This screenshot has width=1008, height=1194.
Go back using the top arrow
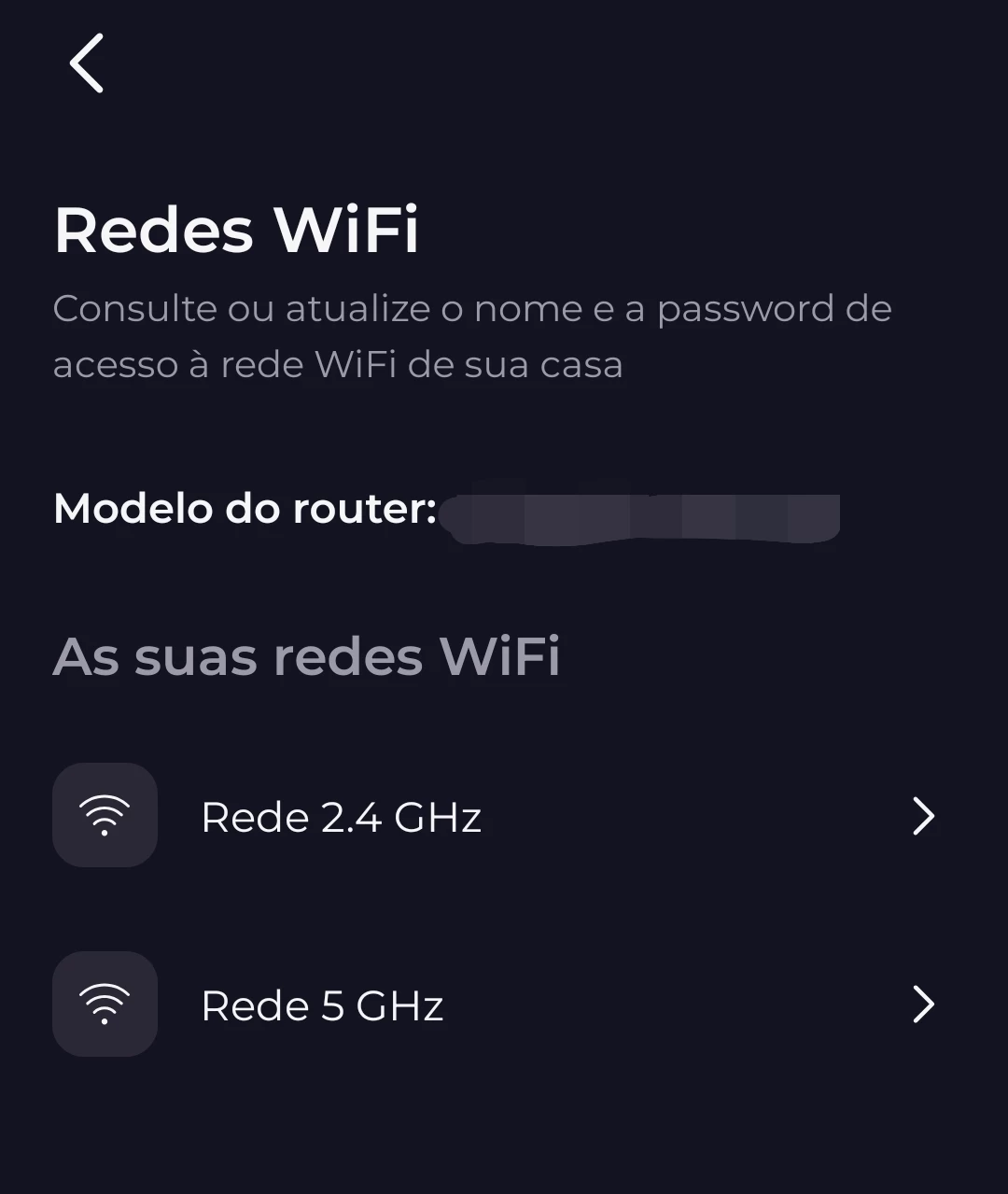(86, 63)
